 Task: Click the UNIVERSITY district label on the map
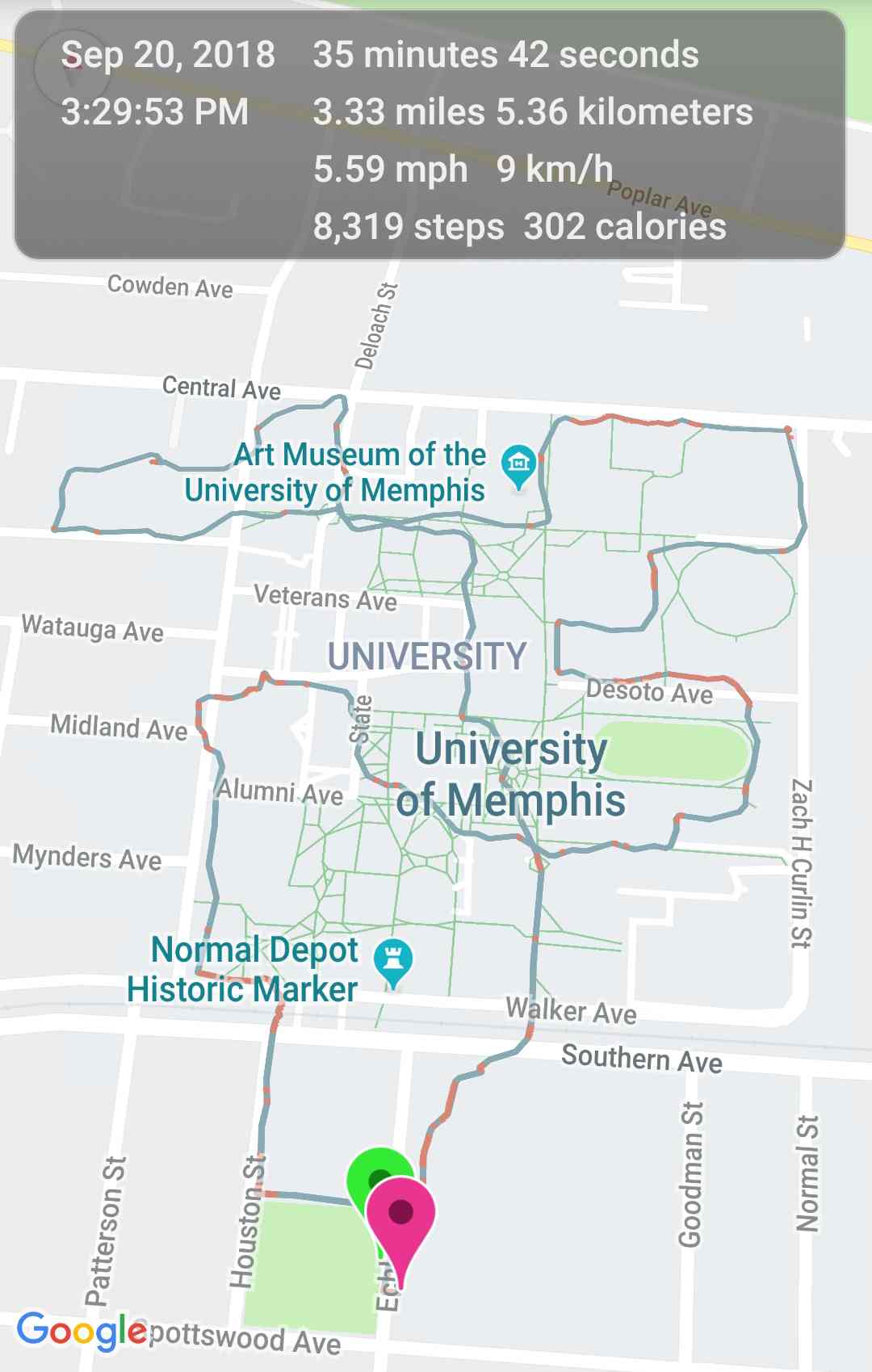point(426,657)
